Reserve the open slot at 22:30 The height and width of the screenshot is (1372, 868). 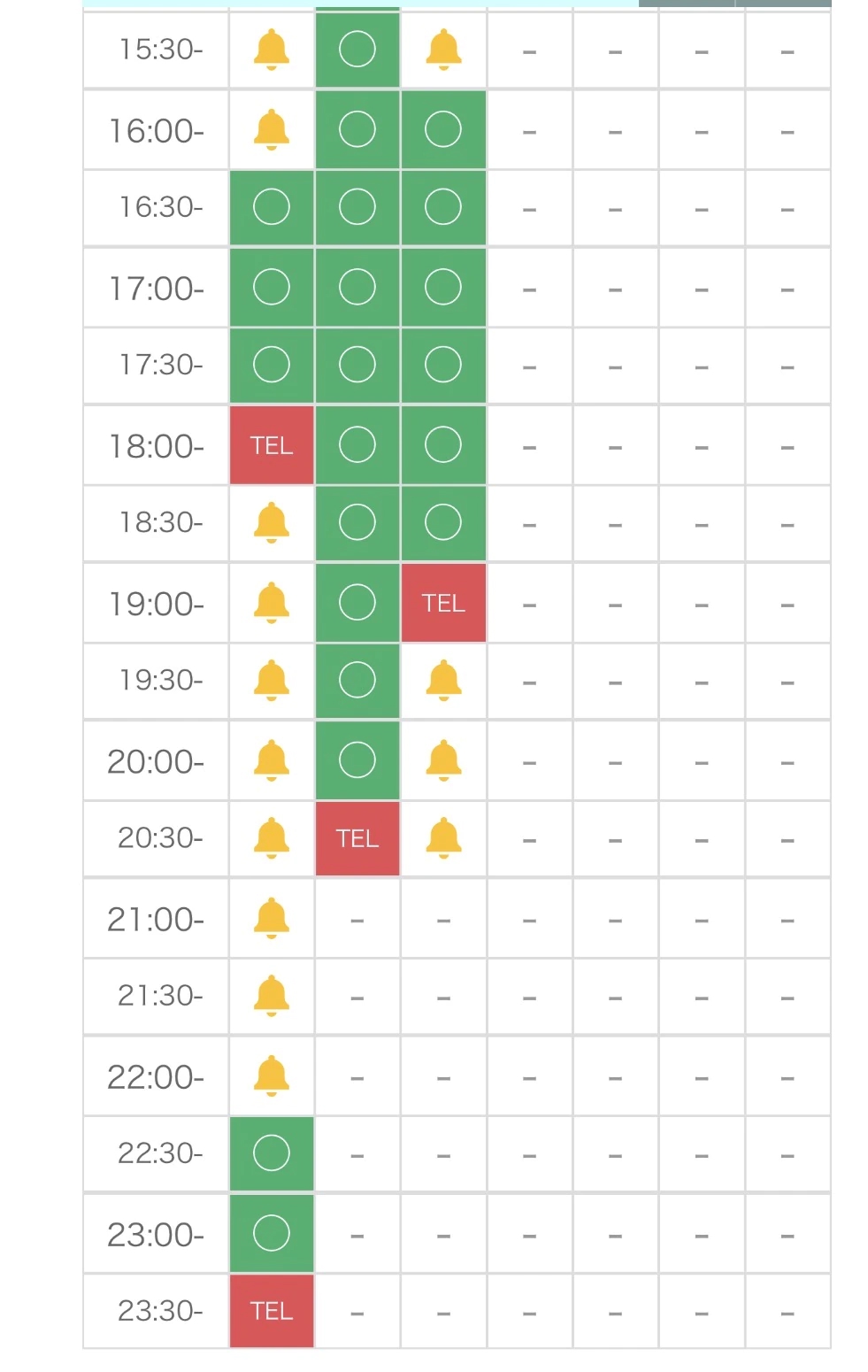click(x=271, y=1153)
